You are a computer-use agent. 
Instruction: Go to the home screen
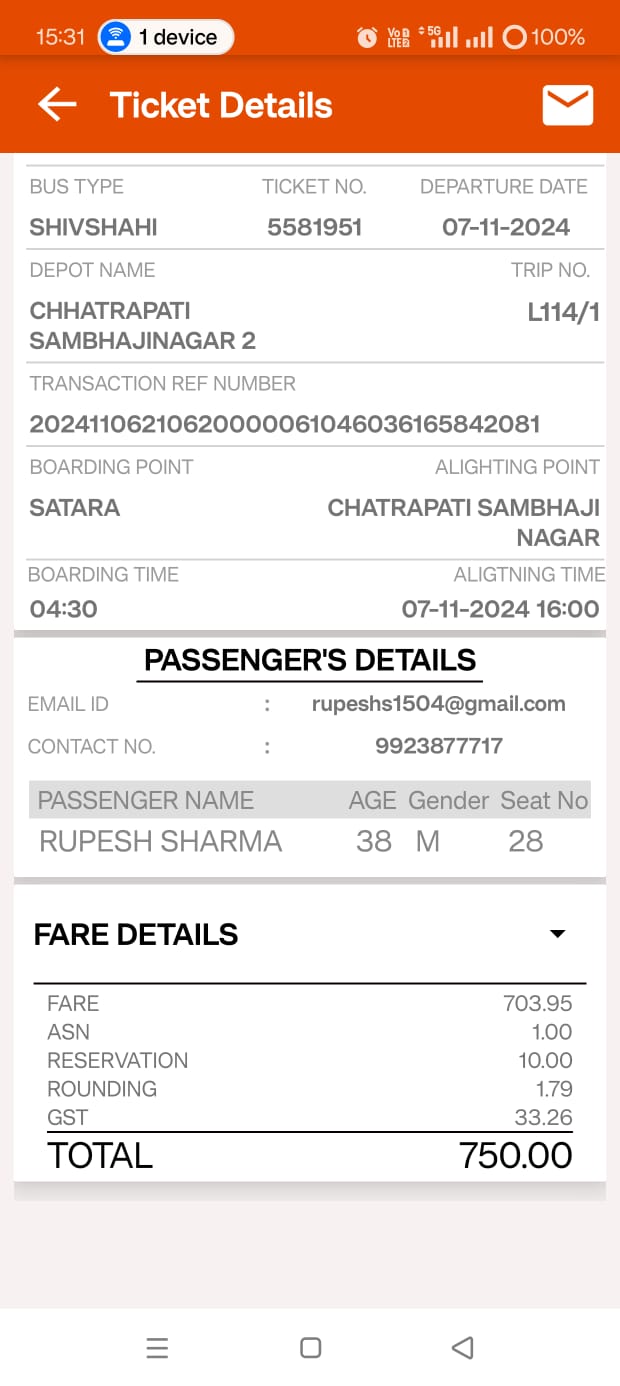[x=311, y=1347]
